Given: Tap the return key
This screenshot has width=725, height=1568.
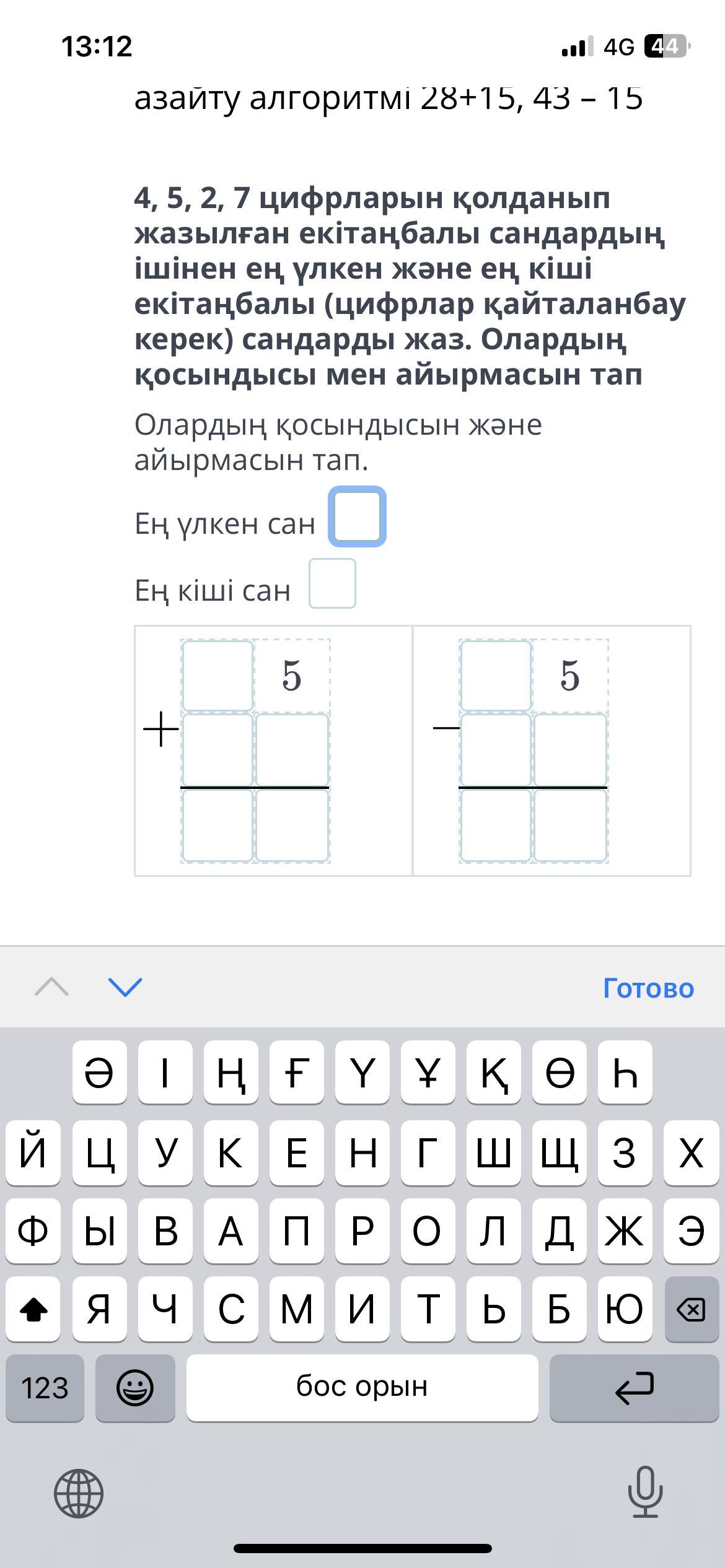Looking at the screenshot, I should tap(633, 1388).
